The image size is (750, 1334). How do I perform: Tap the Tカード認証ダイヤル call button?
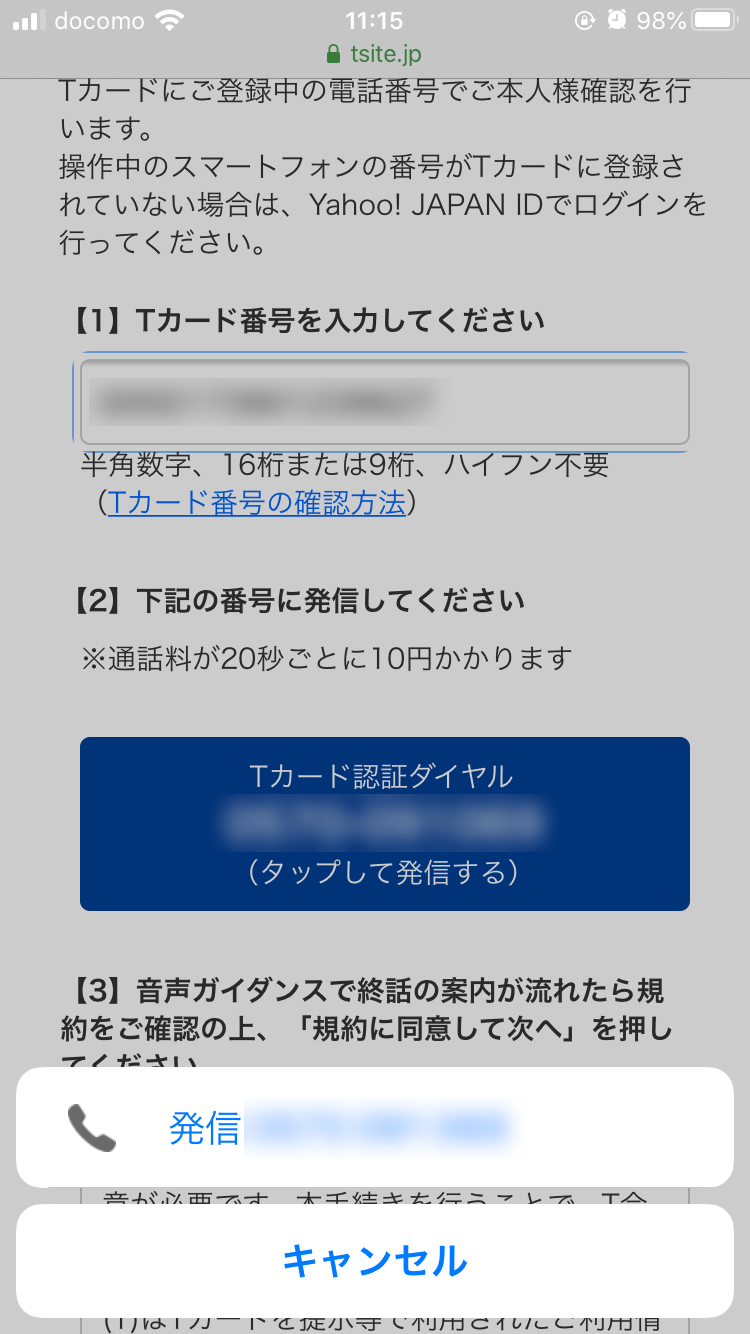point(384,824)
